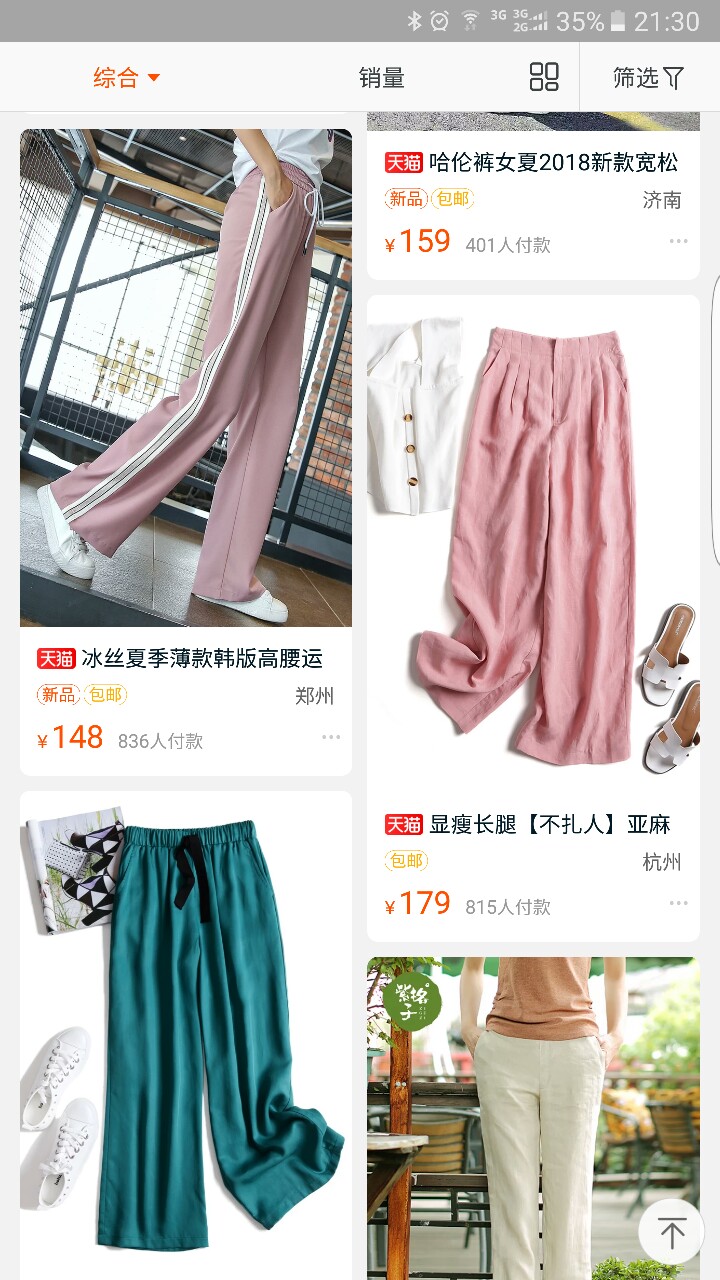Open the 显瘦长腿【不扎人】亚麻 pants product
720x1280 pixels.
(x=533, y=618)
